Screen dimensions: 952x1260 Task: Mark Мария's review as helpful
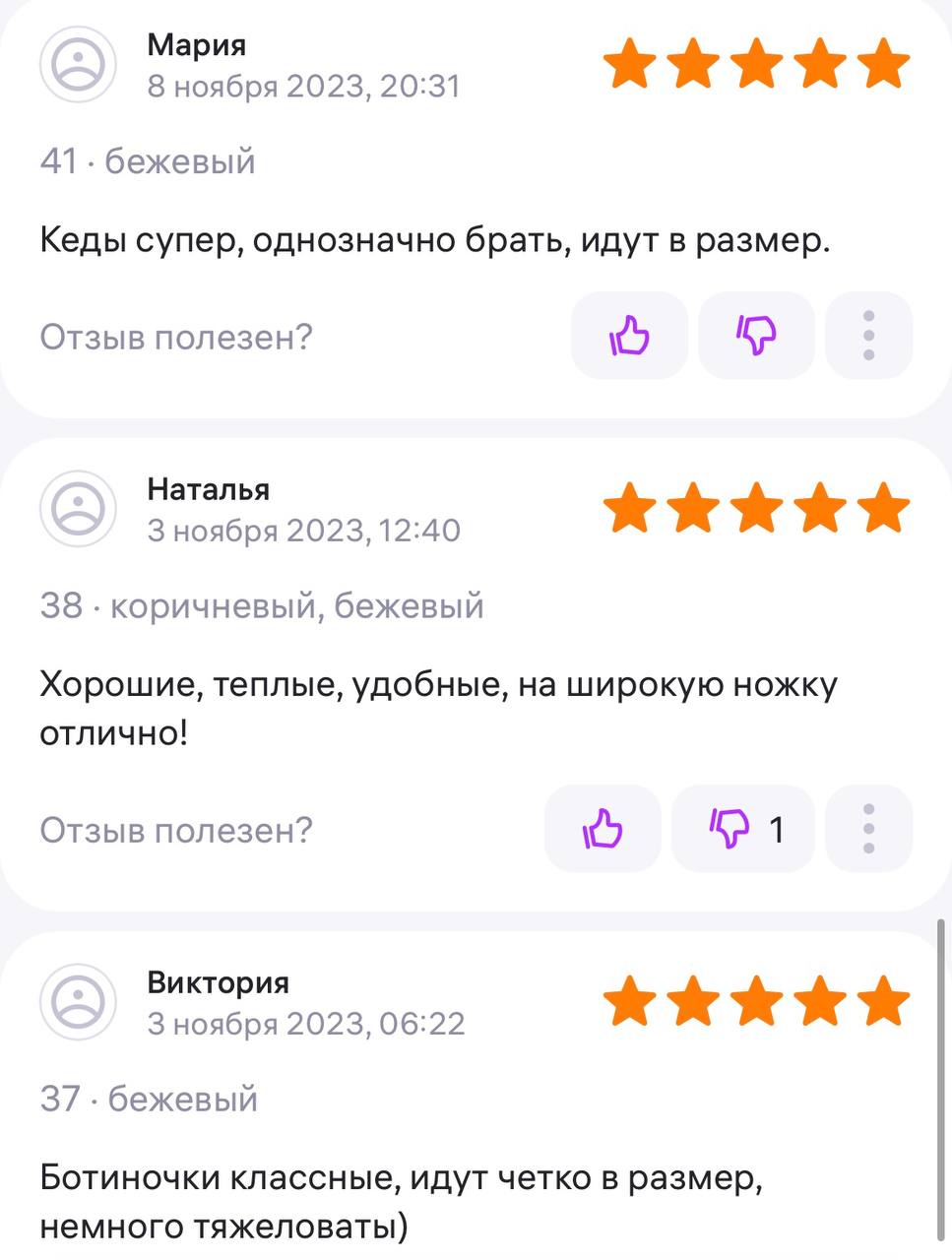point(629,336)
